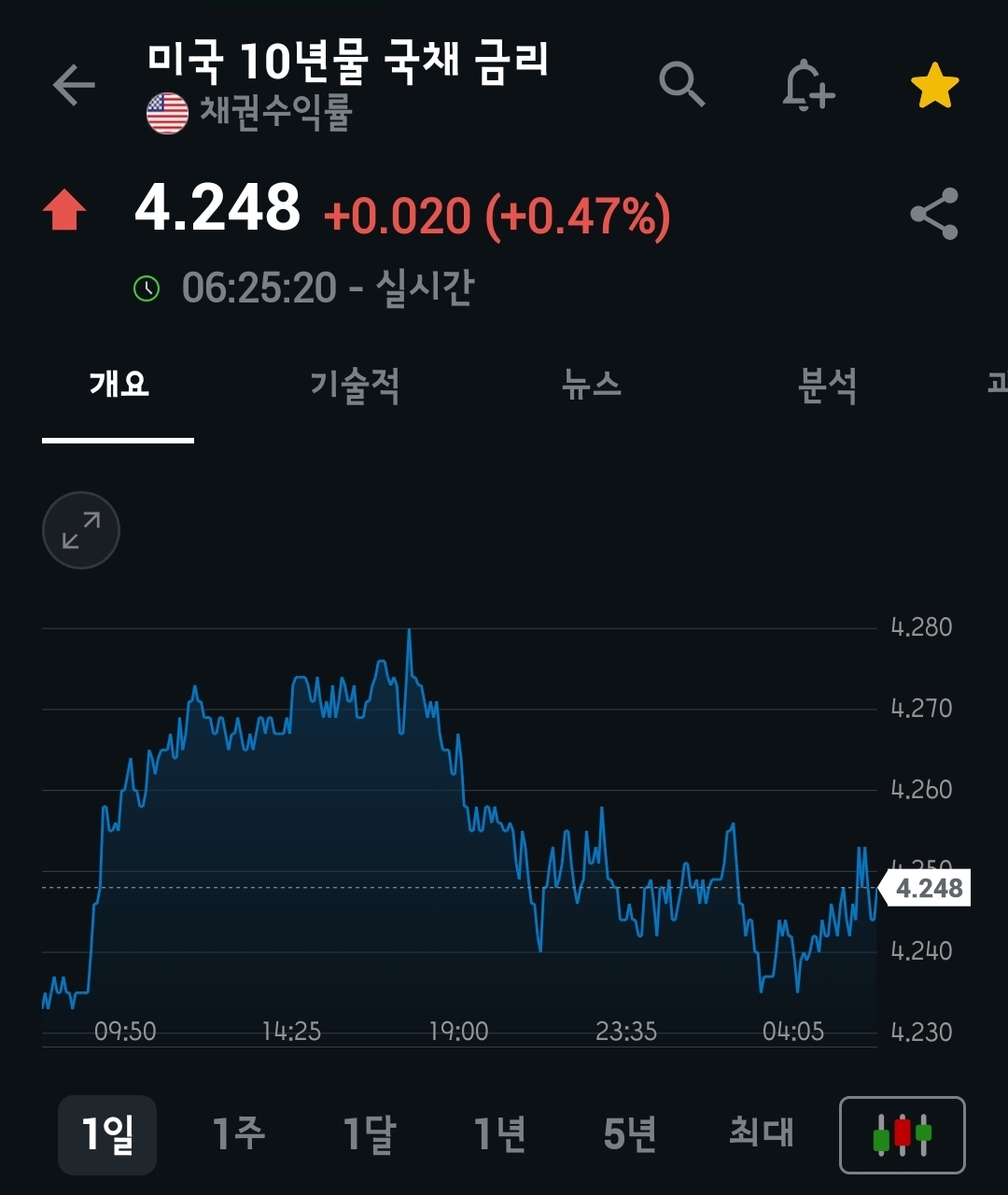1008x1195 pixels.
Task: Show the 1주 chart range
Action: tap(239, 1134)
